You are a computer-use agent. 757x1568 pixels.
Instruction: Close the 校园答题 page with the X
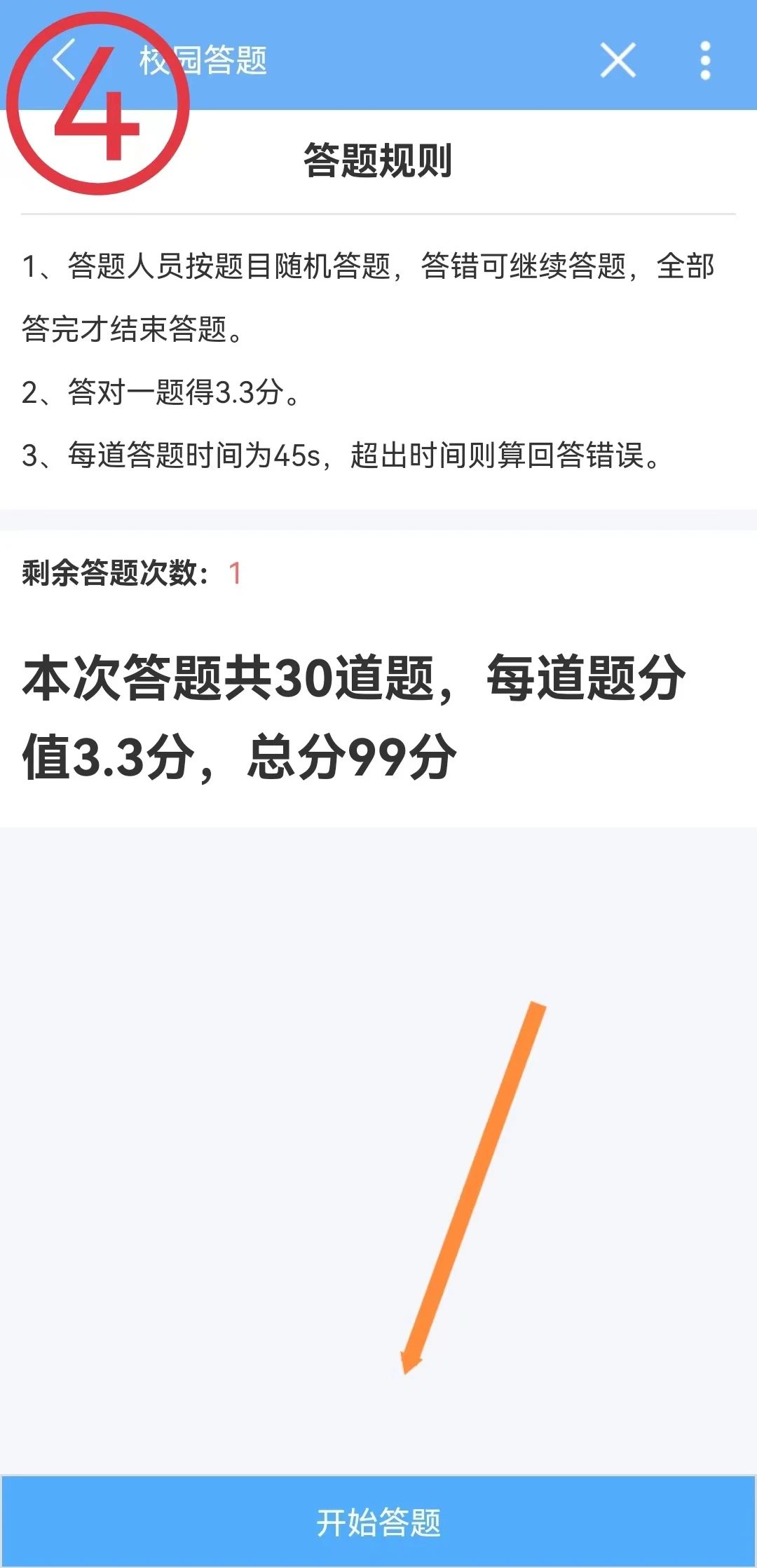click(618, 60)
